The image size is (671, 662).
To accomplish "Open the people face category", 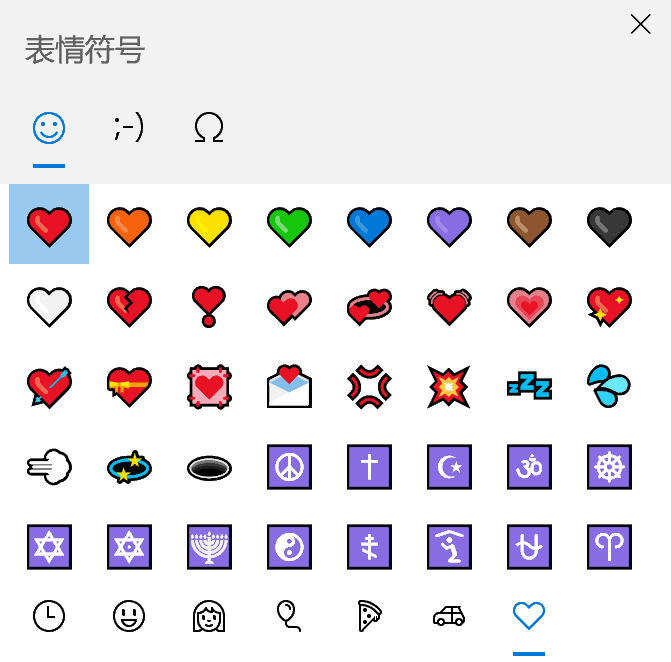I will click(209, 615).
